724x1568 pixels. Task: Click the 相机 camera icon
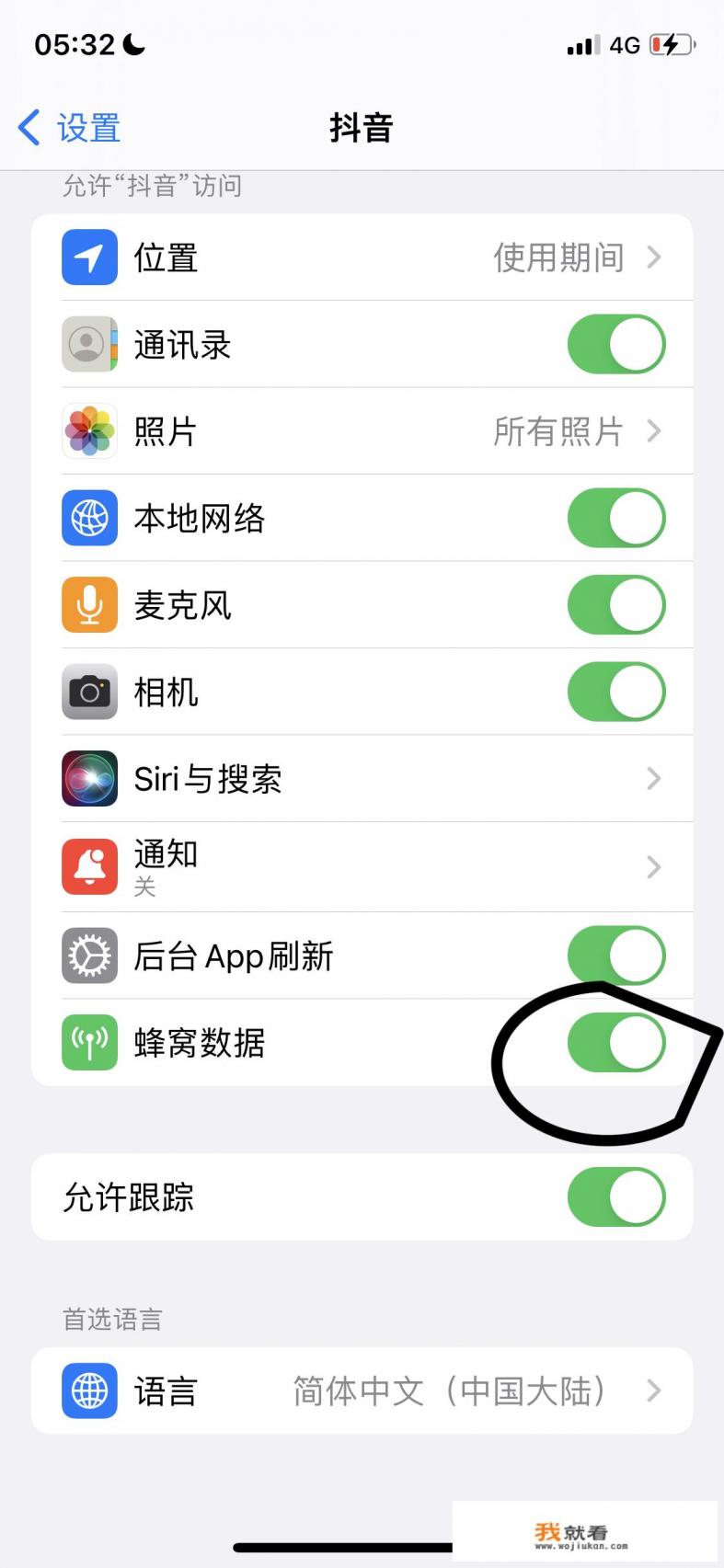point(89,692)
